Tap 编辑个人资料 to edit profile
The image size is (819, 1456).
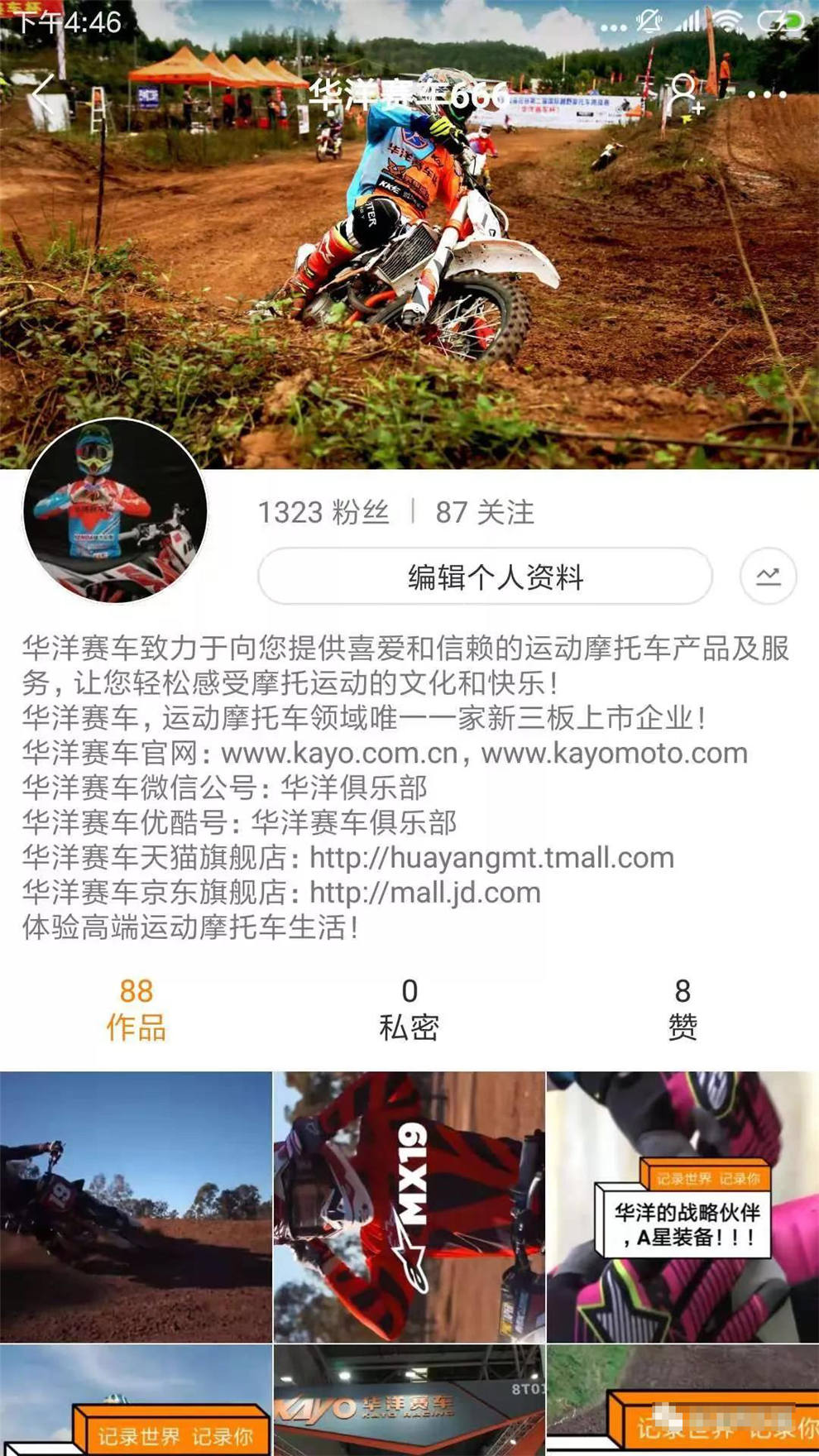pos(485,577)
